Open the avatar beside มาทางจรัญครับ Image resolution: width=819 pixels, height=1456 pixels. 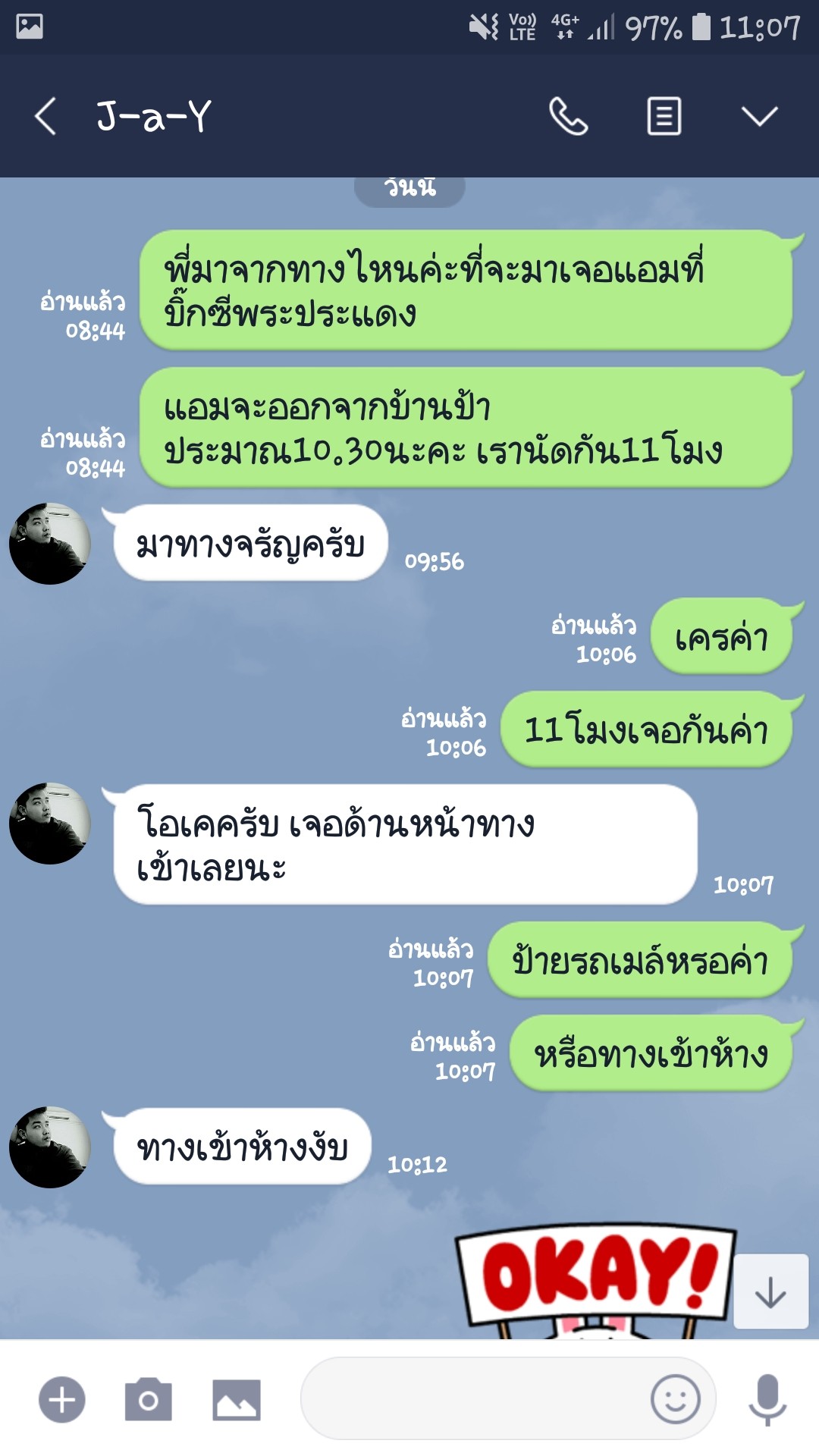[50, 543]
